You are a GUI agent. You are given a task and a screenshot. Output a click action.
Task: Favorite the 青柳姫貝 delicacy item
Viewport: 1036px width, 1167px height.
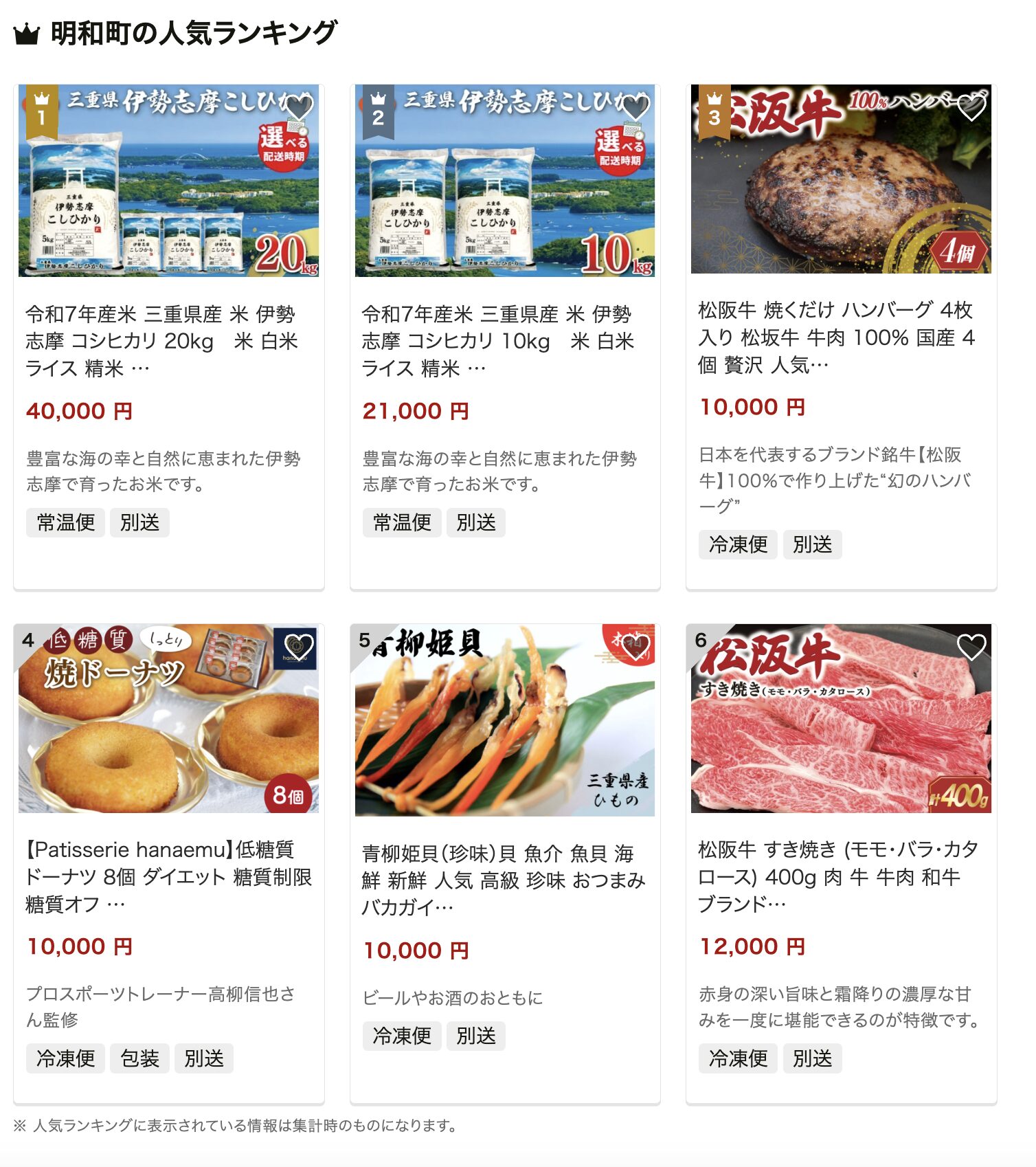click(x=635, y=647)
